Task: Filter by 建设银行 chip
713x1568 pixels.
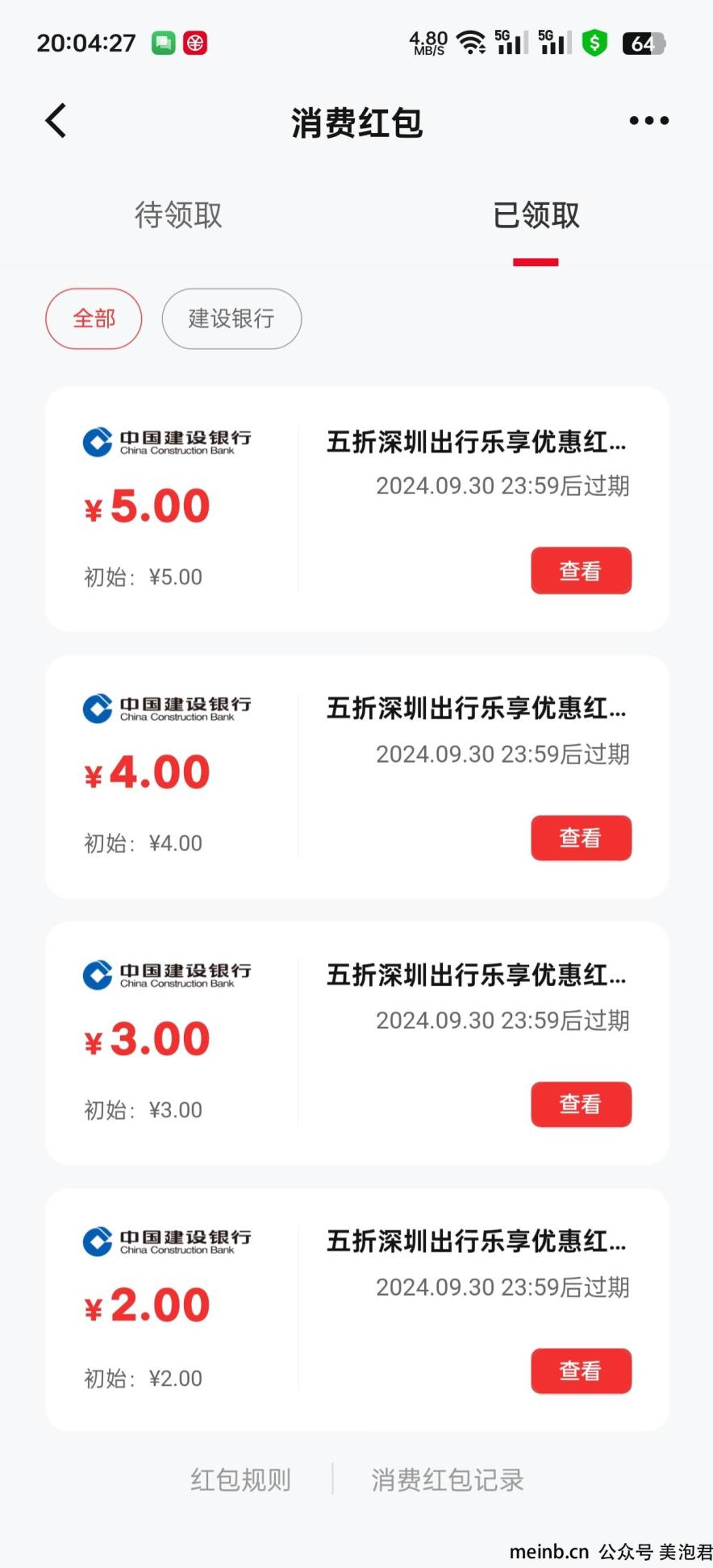Action: click(x=231, y=318)
